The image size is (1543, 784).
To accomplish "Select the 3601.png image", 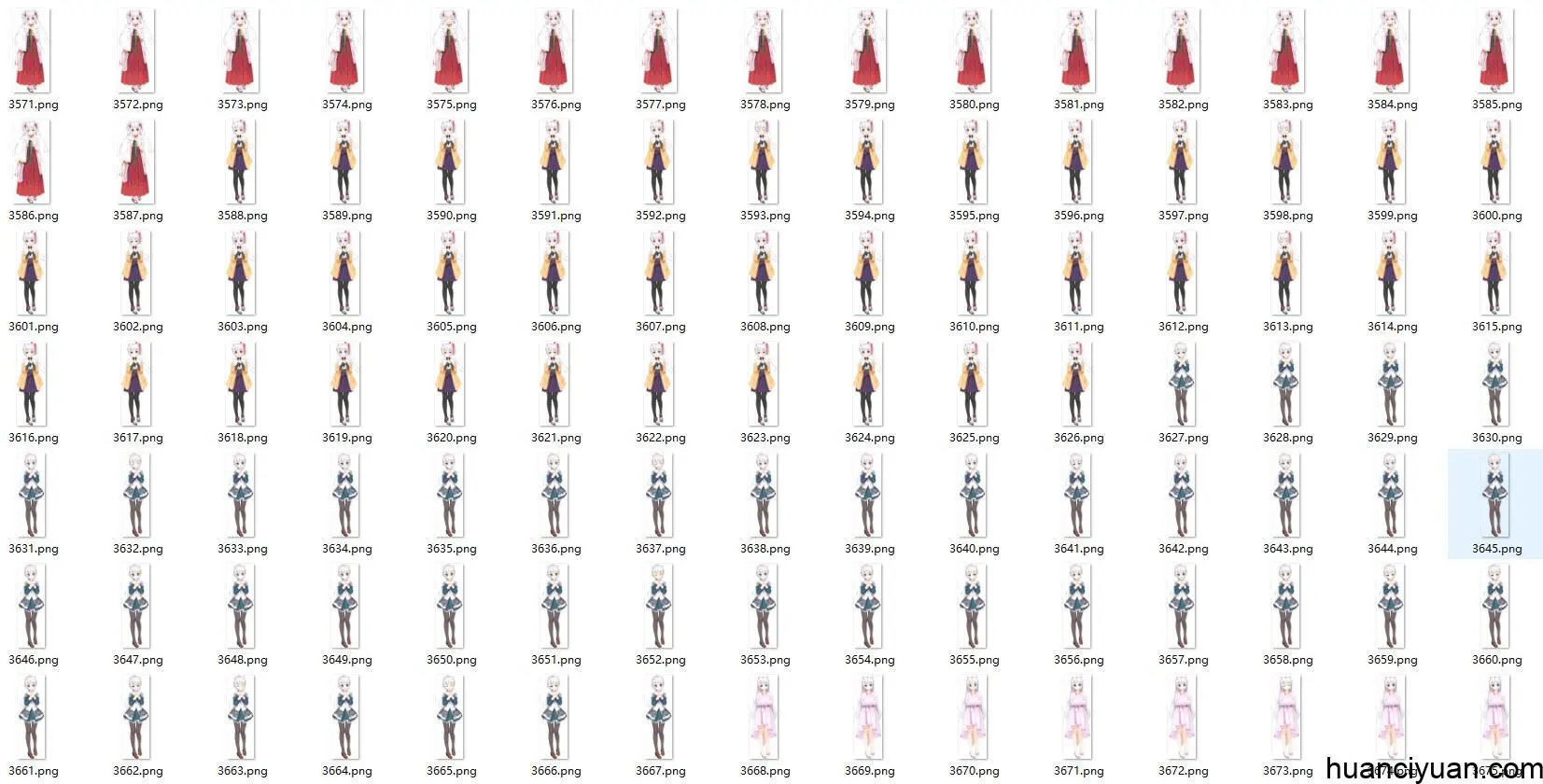I will (33, 273).
